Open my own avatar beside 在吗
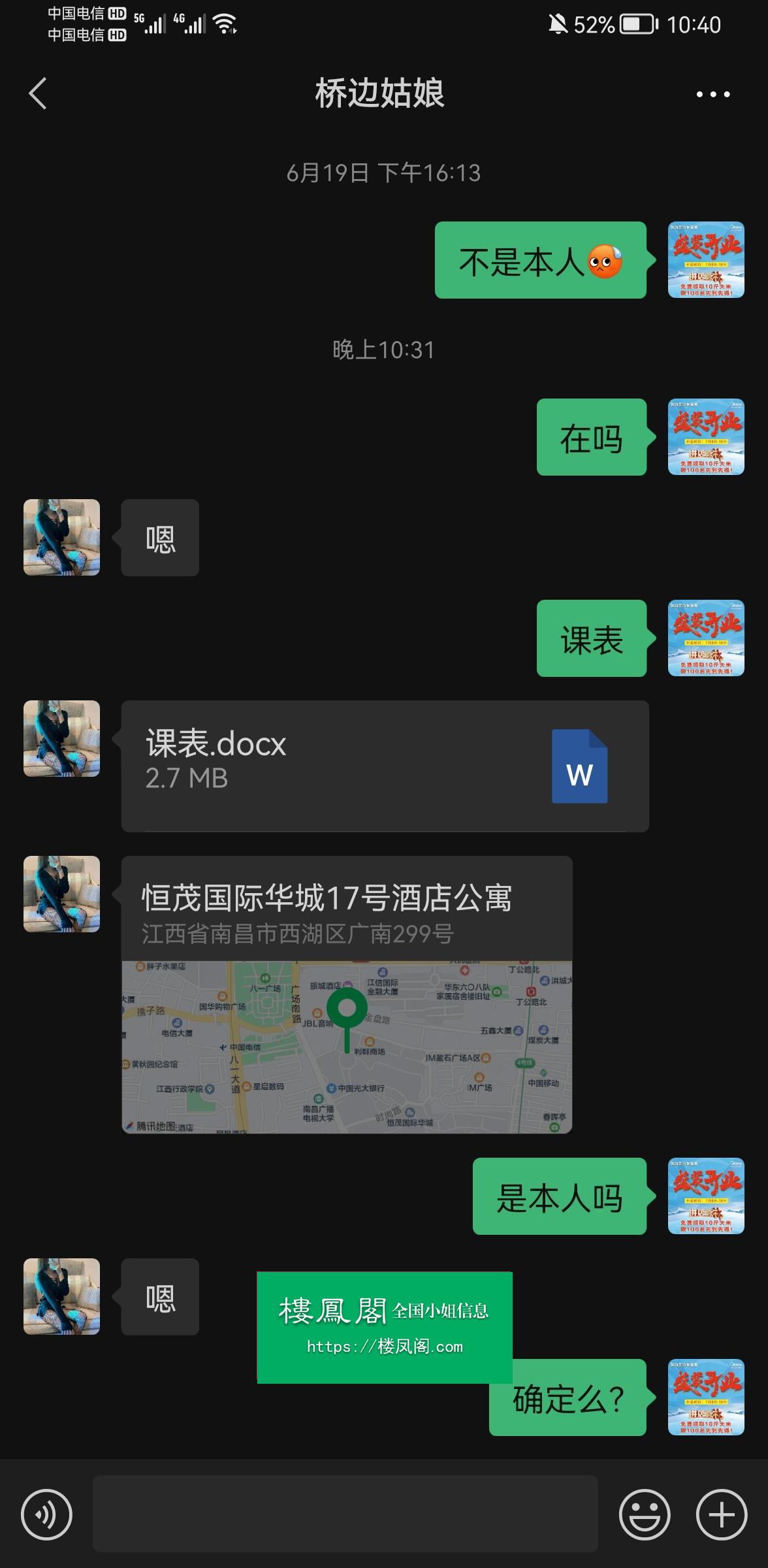 [x=705, y=436]
